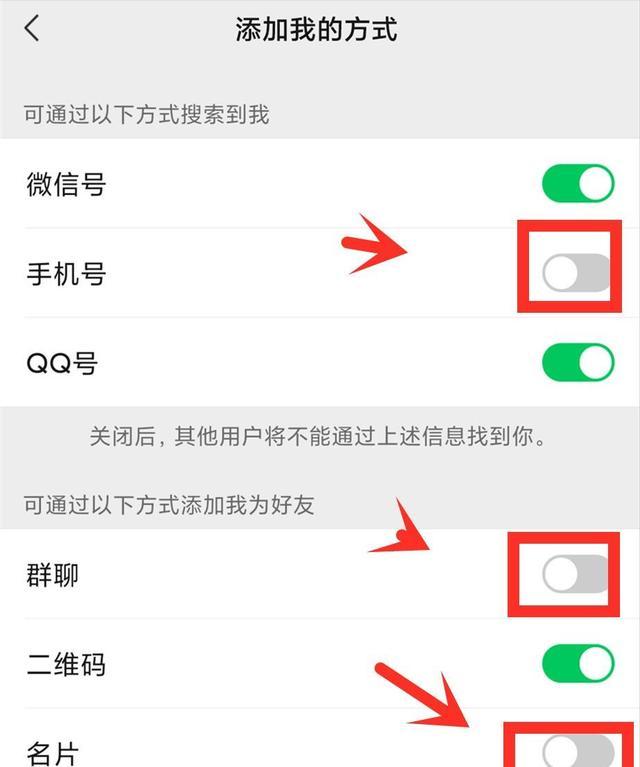
Task: Disable the QQ号 search switch
Action: tap(578, 362)
